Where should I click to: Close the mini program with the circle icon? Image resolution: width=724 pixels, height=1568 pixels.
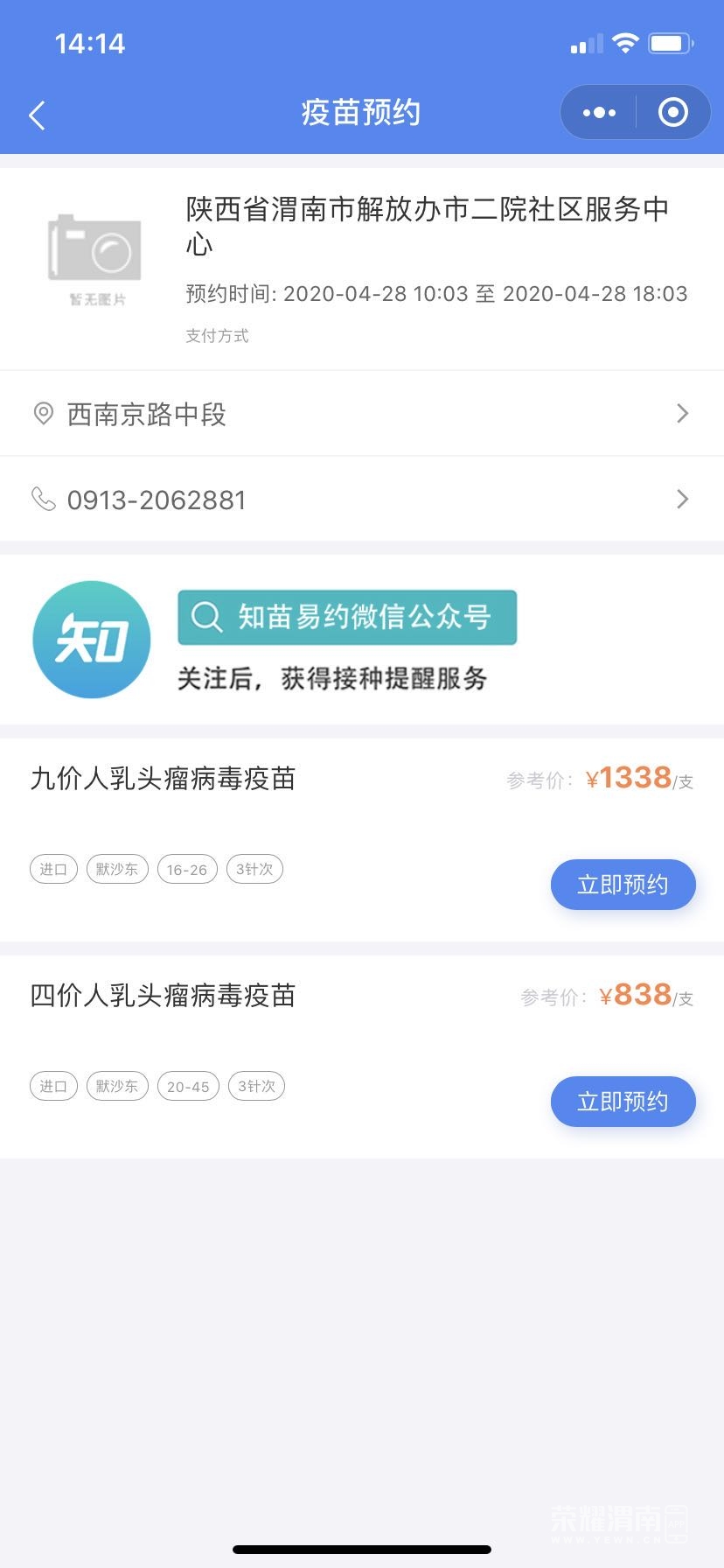(x=672, y=113)
